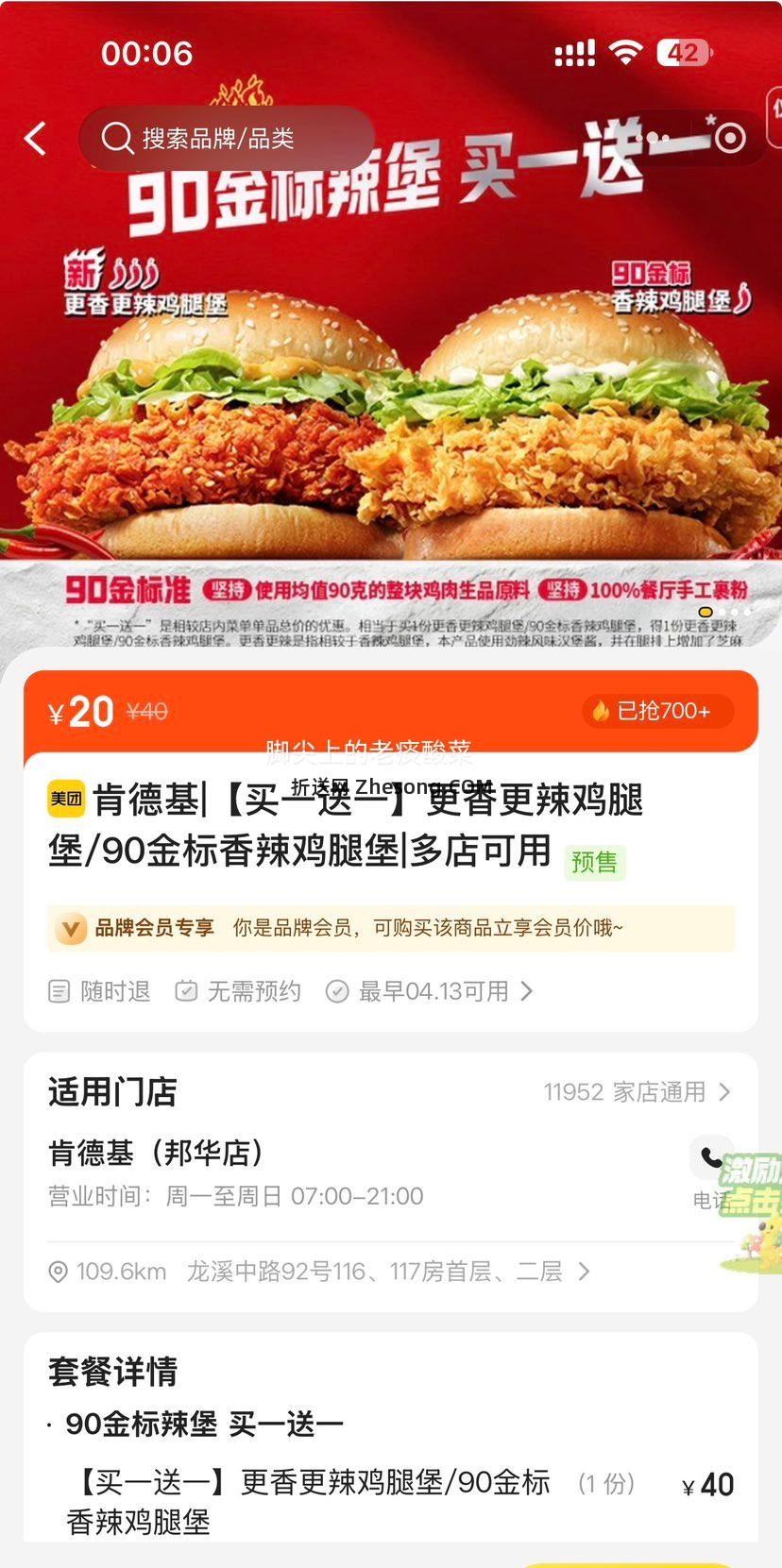Open the search 搜索品牌/品类 field
The width and height of the screenshot is (782, 1568).
tap(227, 138)
